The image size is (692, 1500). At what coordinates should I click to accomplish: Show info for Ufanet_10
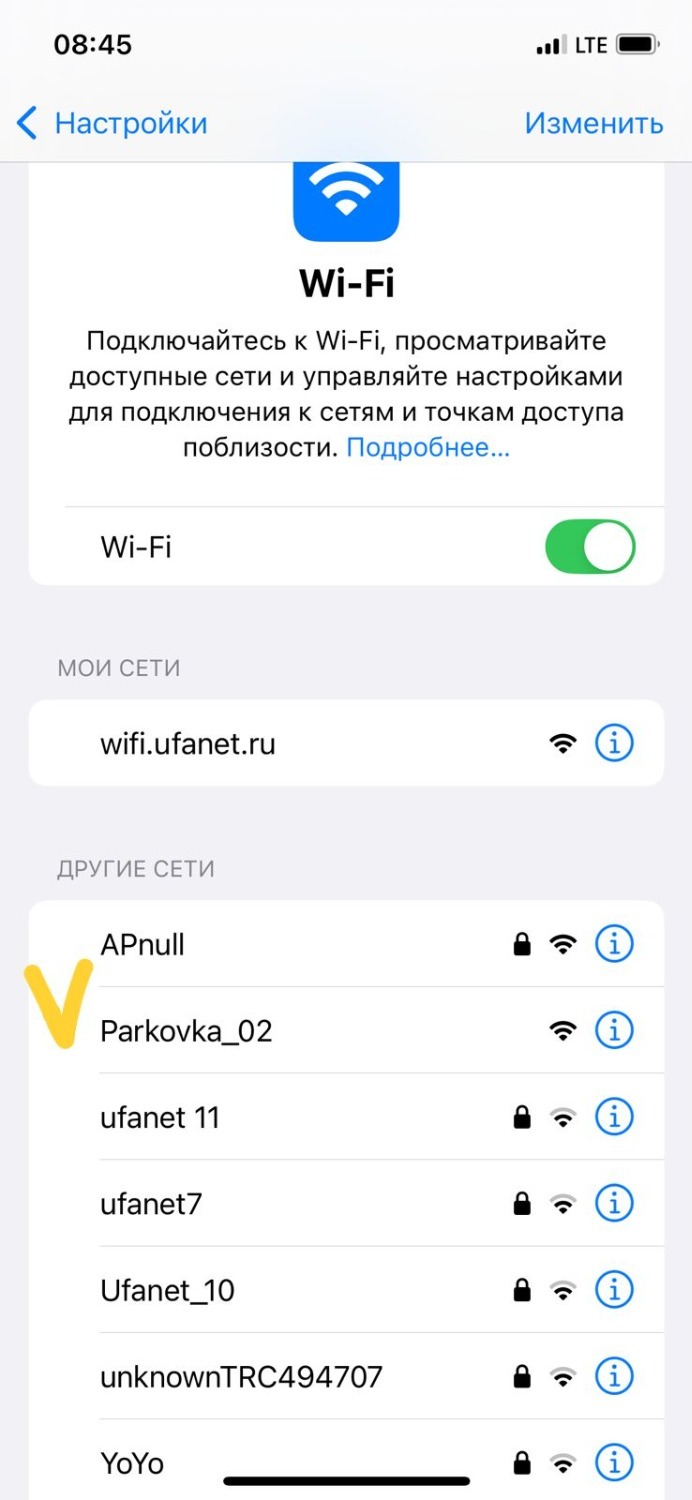[x=614, y=1291]
